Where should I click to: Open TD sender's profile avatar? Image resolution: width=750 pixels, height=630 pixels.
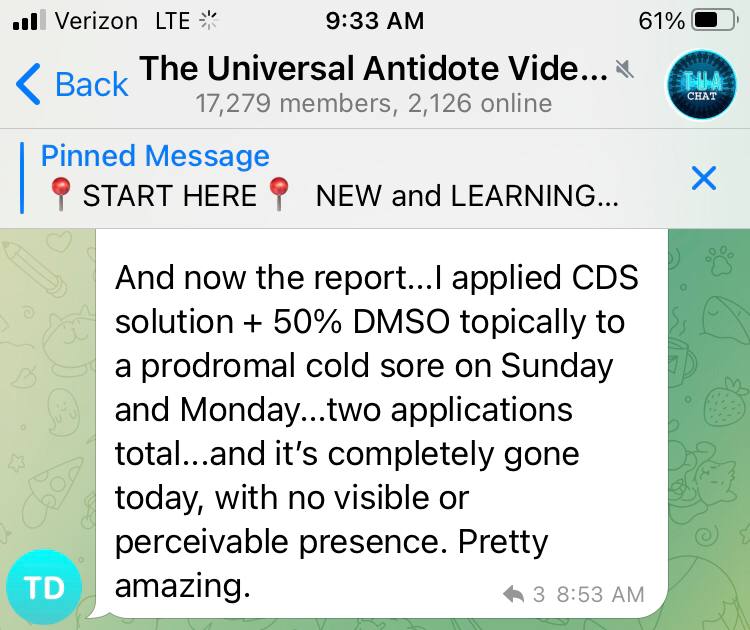44,588
